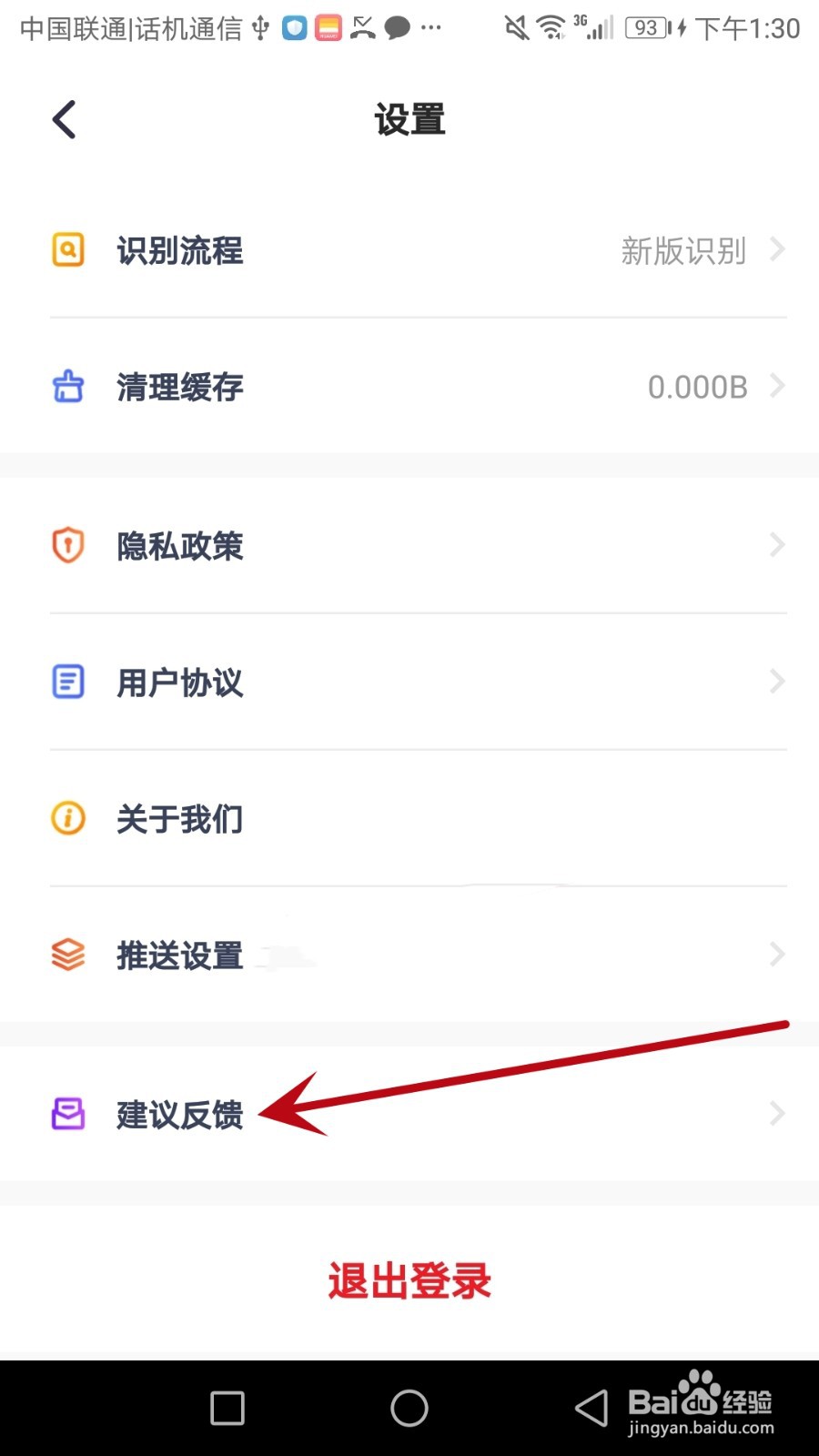This screenshot has width=819, height=1456.
Task: Open 隐私政策 using its right chevron
Action: tap(778, 544)
